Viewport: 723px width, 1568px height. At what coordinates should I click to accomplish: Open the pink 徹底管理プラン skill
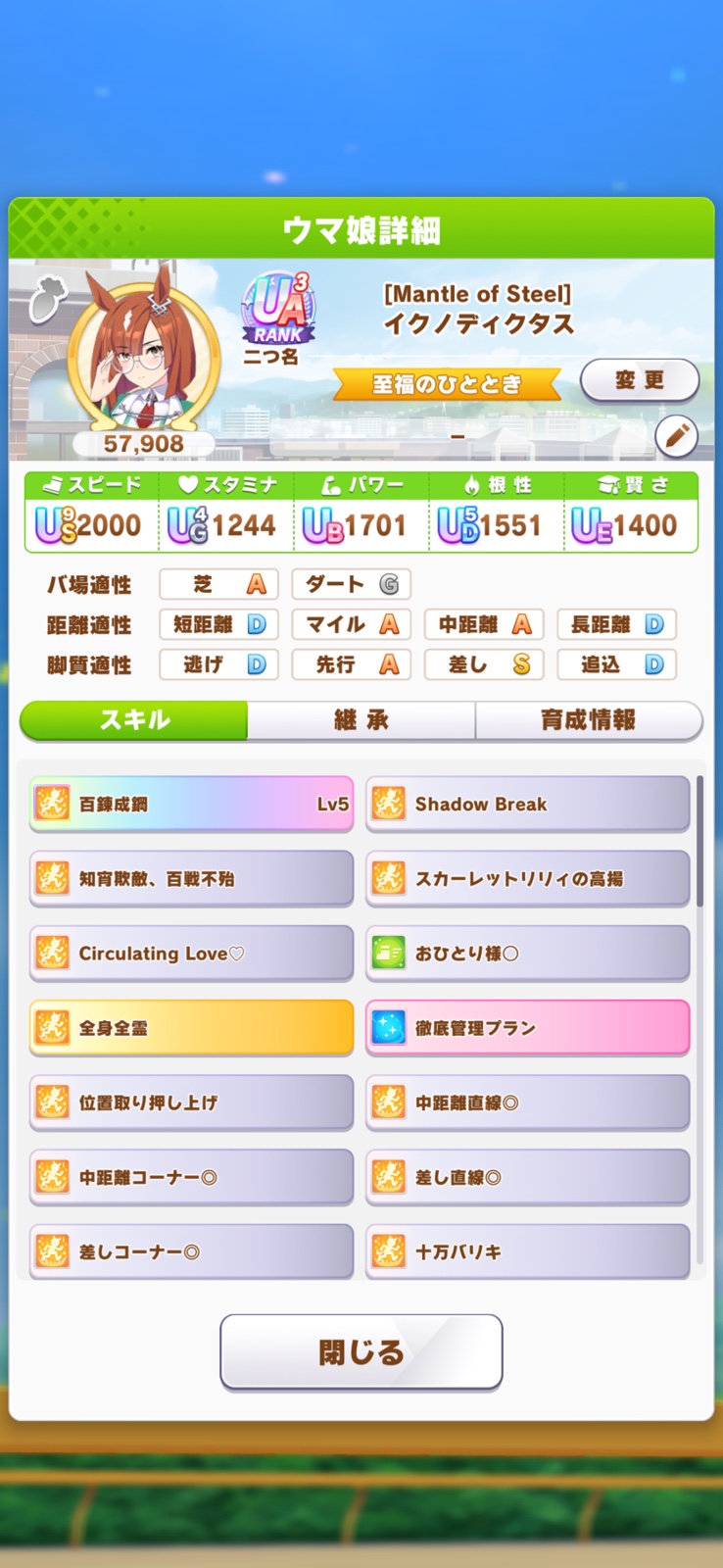pos(527,1027)
